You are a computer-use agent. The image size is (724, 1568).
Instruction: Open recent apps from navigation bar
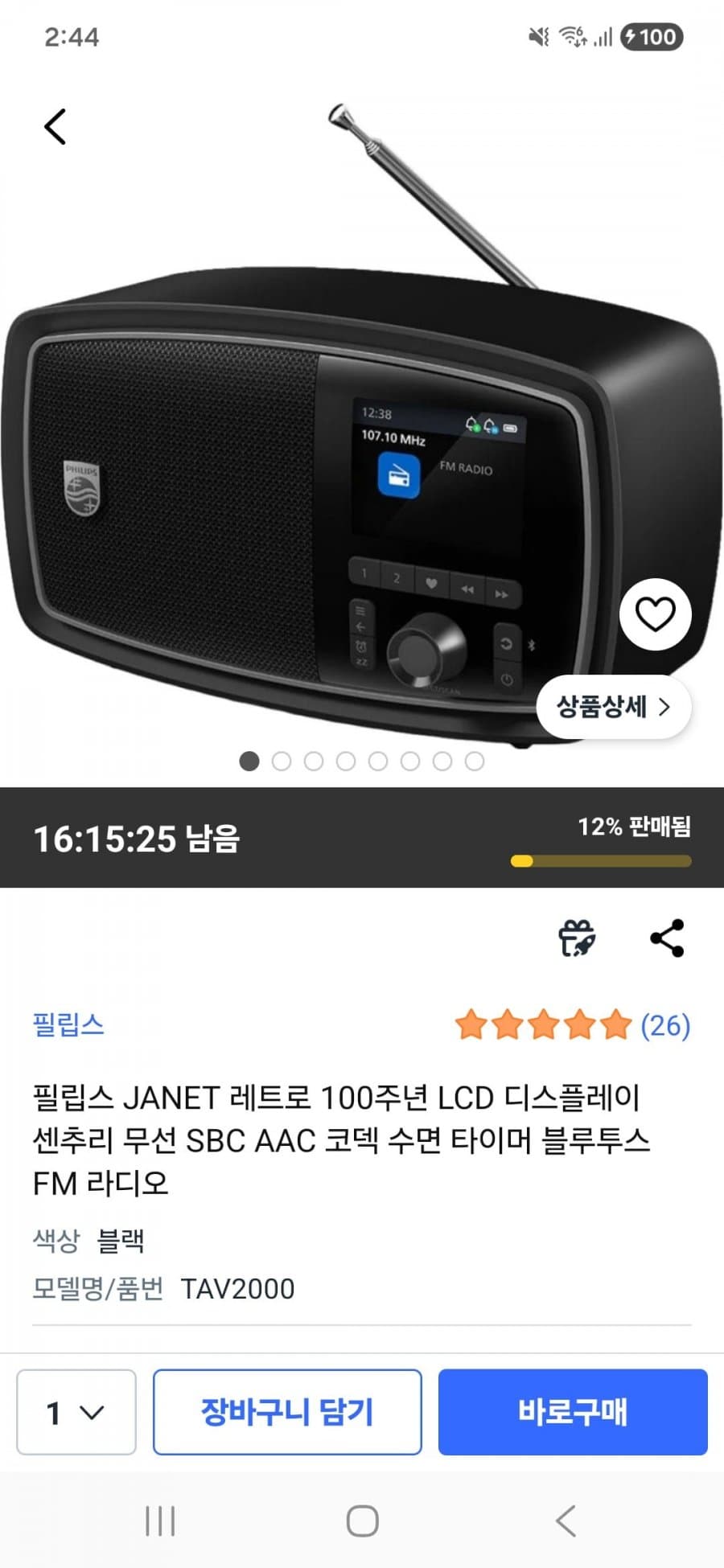click(x=161, y=1521)
